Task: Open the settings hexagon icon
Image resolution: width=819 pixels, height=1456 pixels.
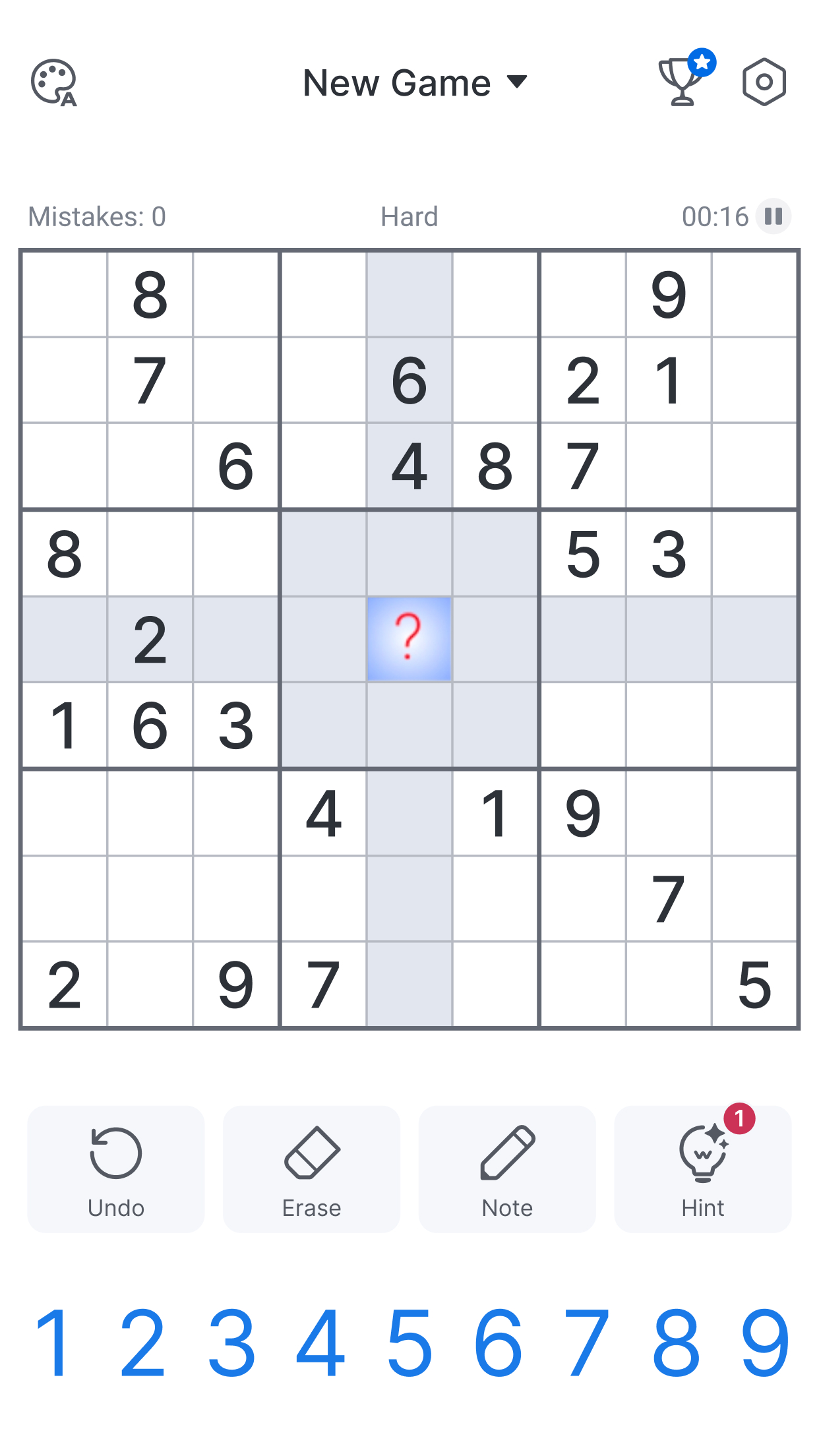Action: [x=764, y=82]
